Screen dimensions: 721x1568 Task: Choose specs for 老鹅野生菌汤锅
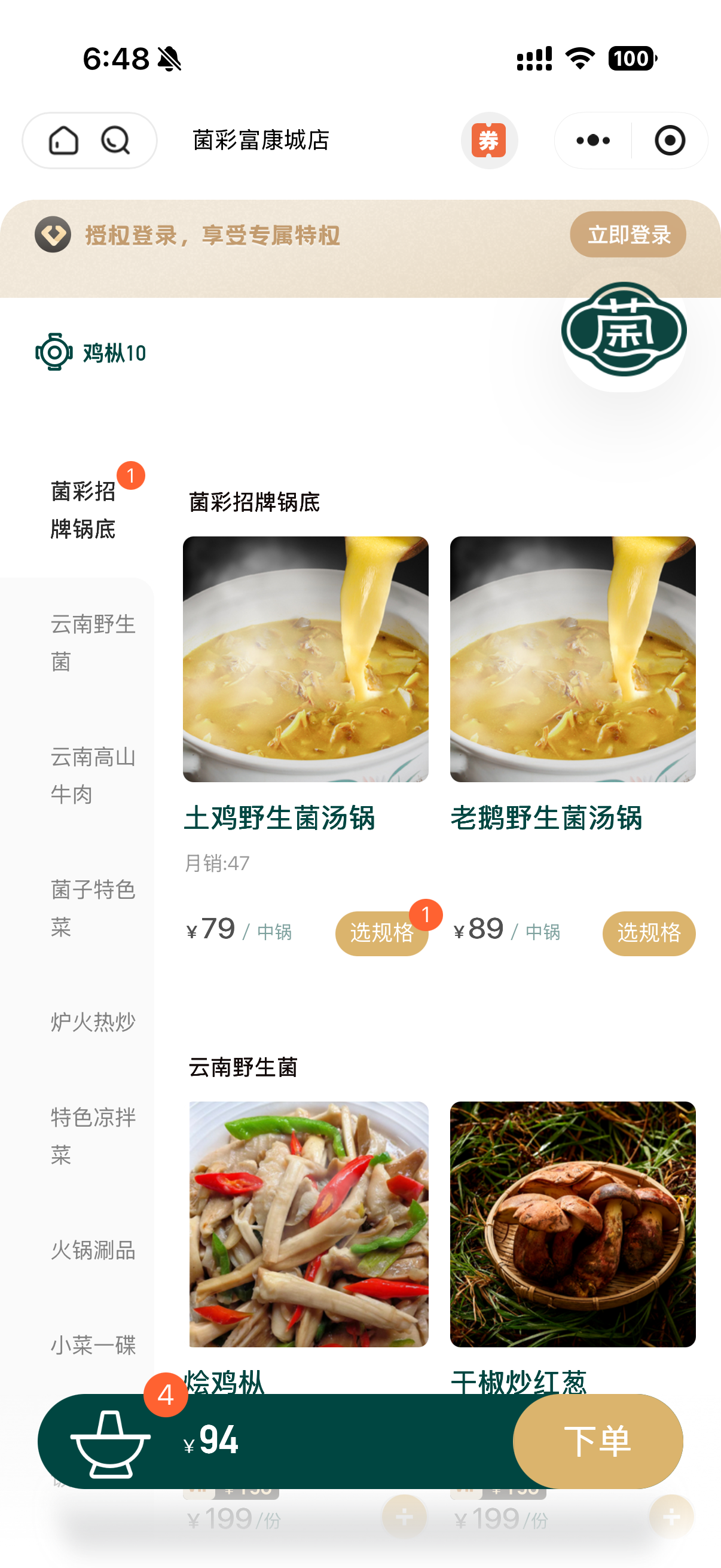[x=649, y=933]
